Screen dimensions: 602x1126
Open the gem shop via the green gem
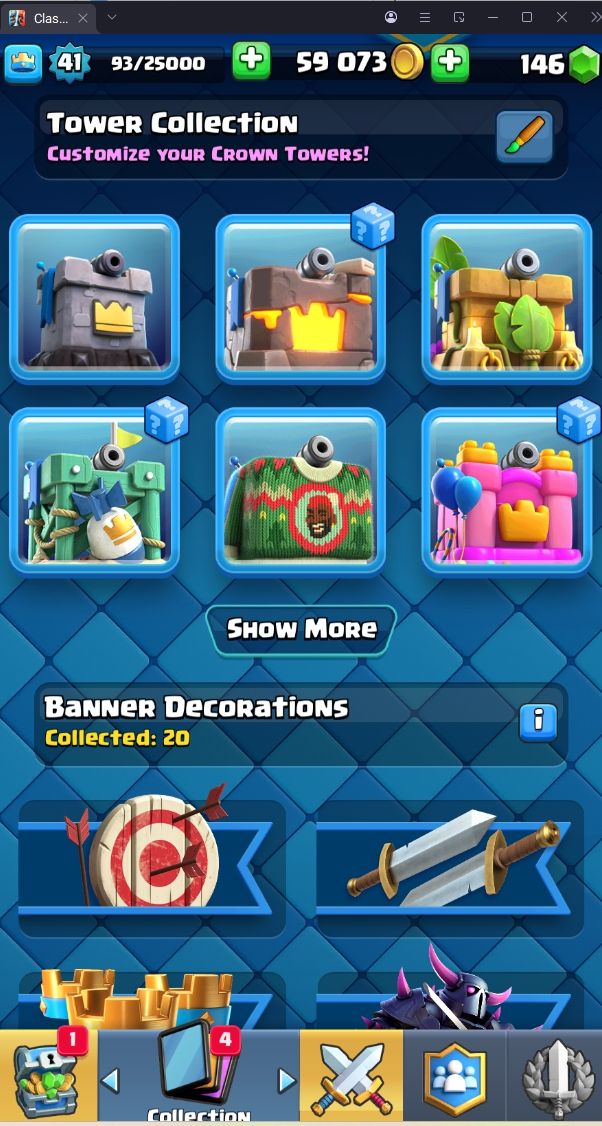[x=583, y=65]
